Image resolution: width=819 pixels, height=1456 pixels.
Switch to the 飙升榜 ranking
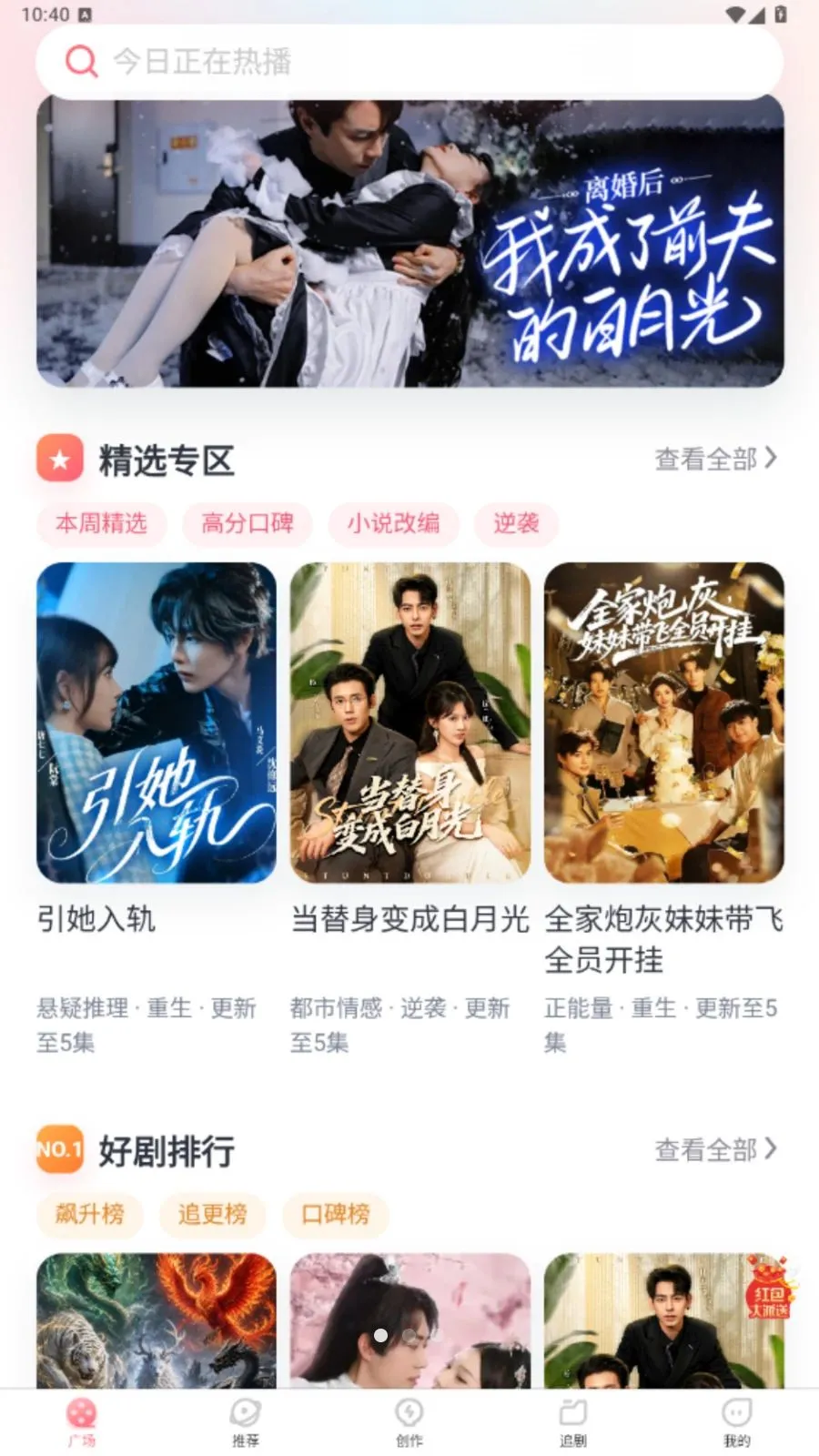[89, 1214]
